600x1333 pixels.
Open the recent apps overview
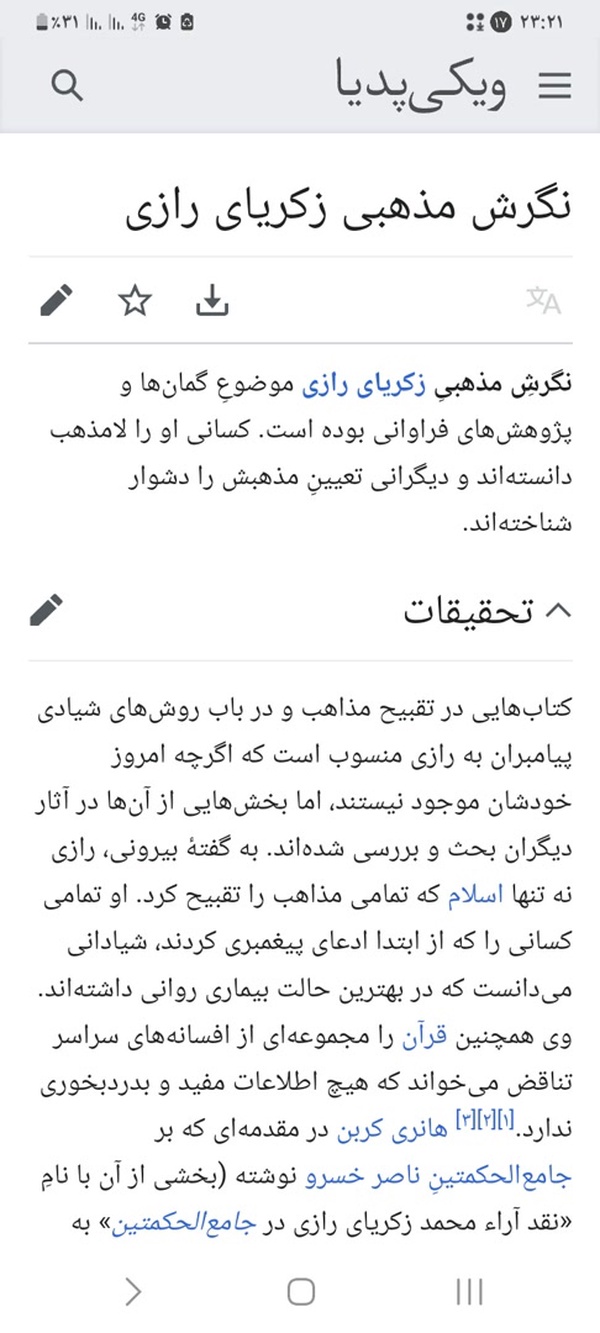pyautogui.click(x=469, y=1292)
